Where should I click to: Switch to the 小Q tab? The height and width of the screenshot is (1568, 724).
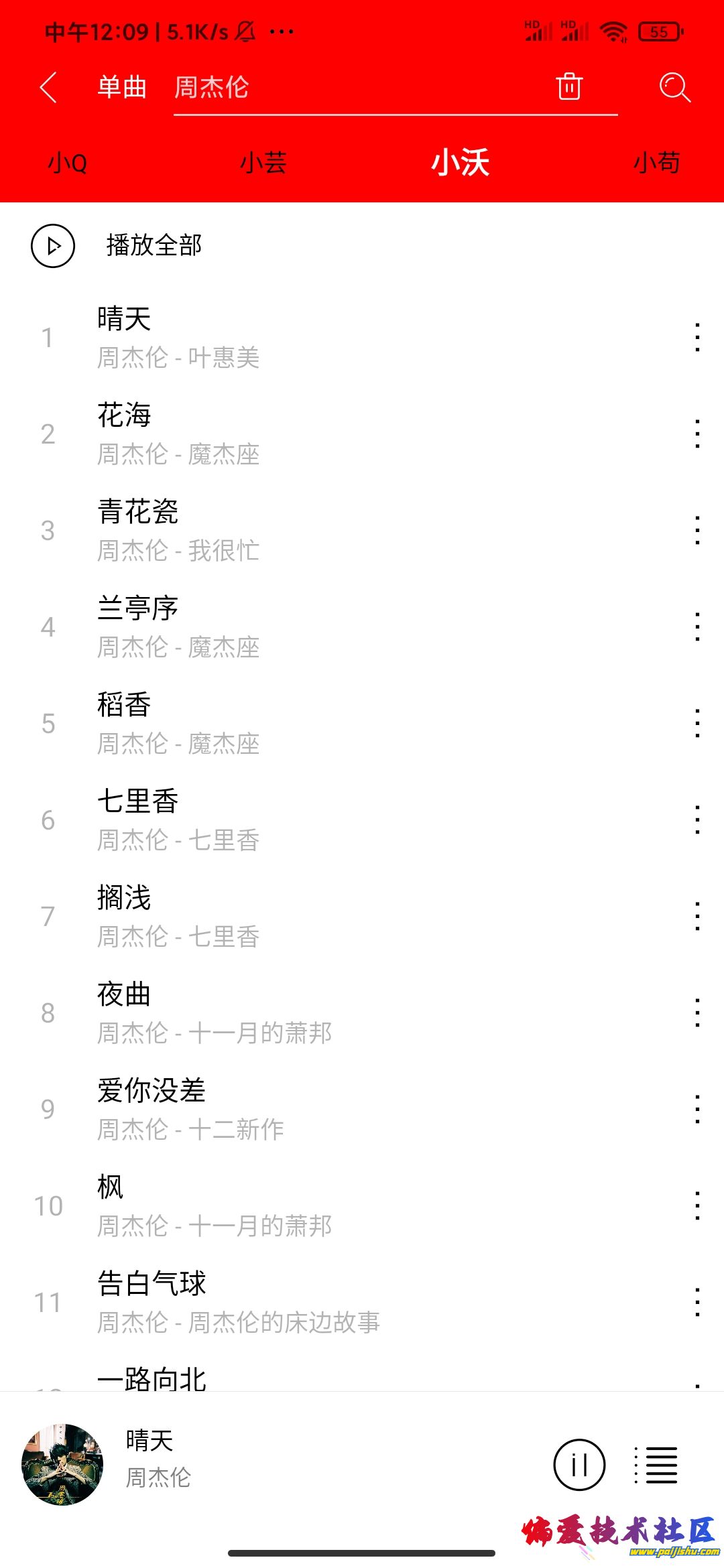[68, 163]
